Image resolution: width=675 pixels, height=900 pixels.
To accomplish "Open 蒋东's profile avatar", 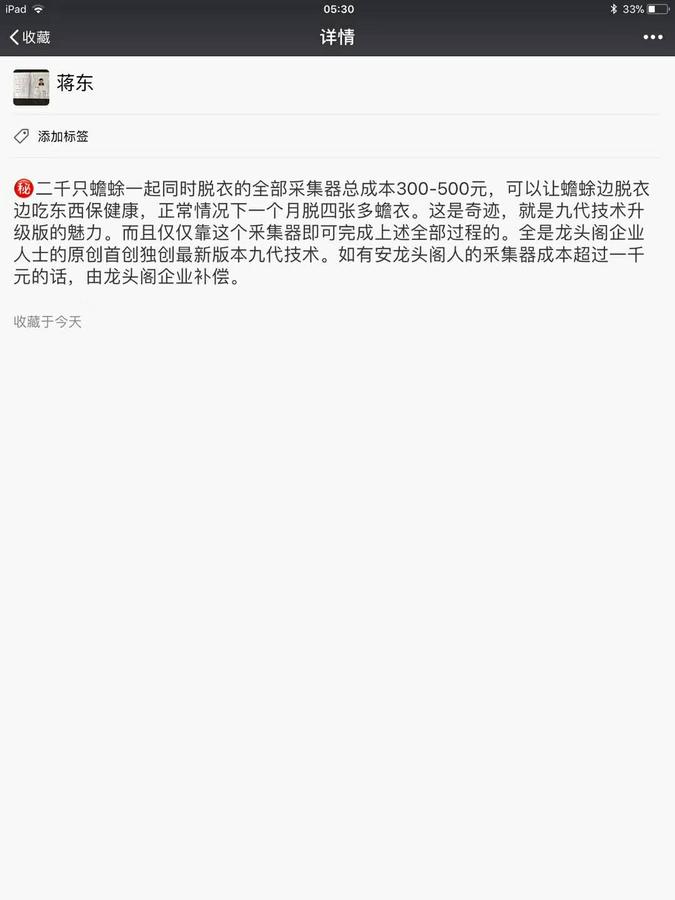I will 31,87.
